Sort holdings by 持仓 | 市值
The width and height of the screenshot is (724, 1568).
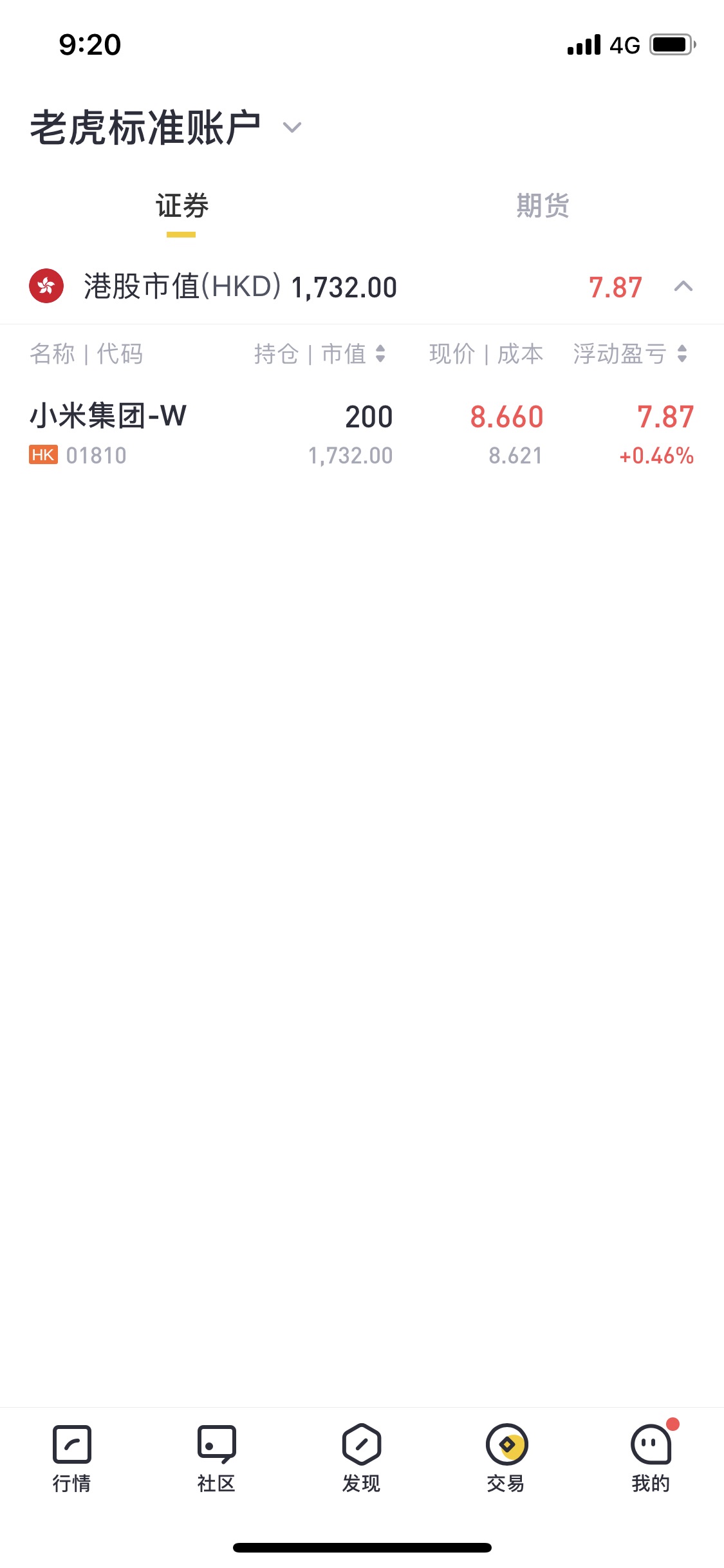[x=320, y=354]
